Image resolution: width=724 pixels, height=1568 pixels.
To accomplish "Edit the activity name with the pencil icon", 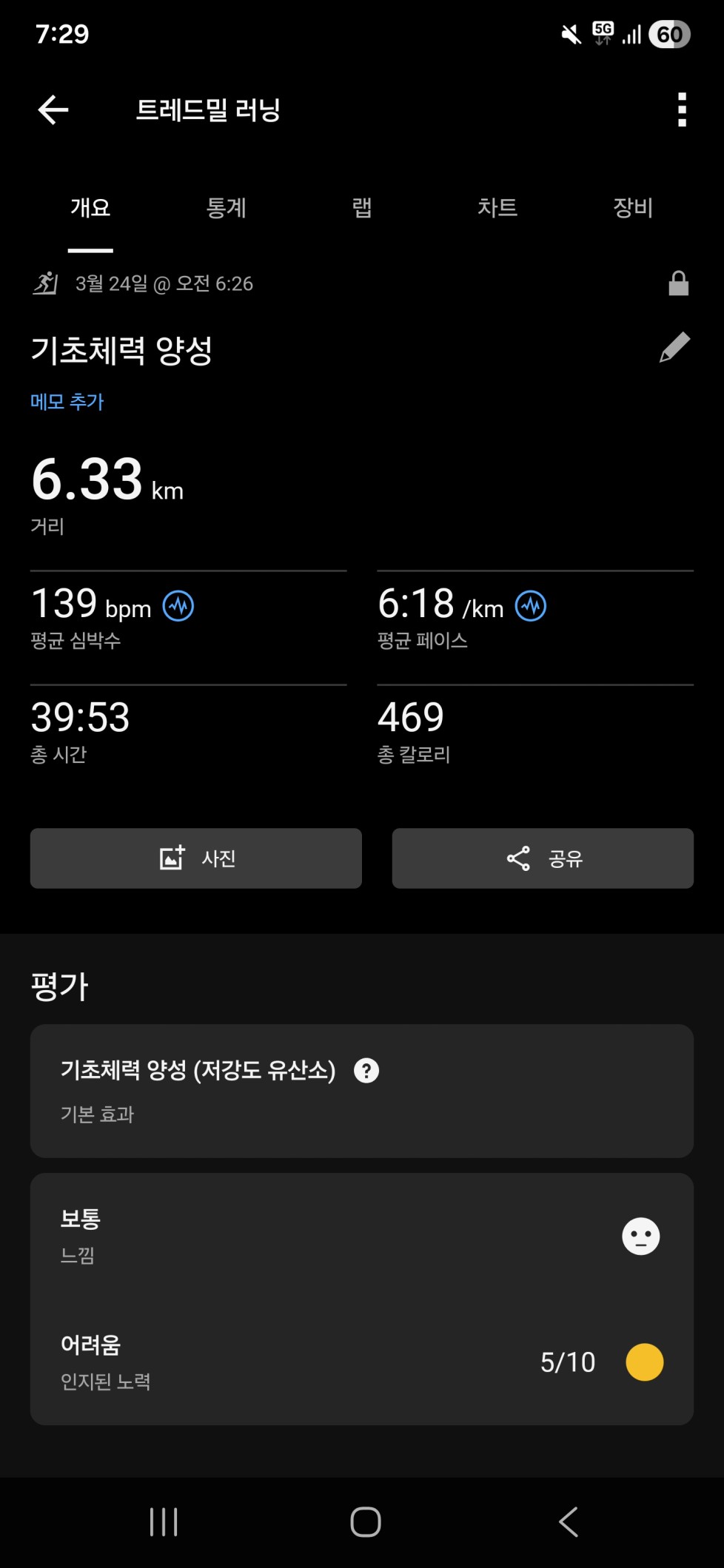I will (x=674, y=348).
